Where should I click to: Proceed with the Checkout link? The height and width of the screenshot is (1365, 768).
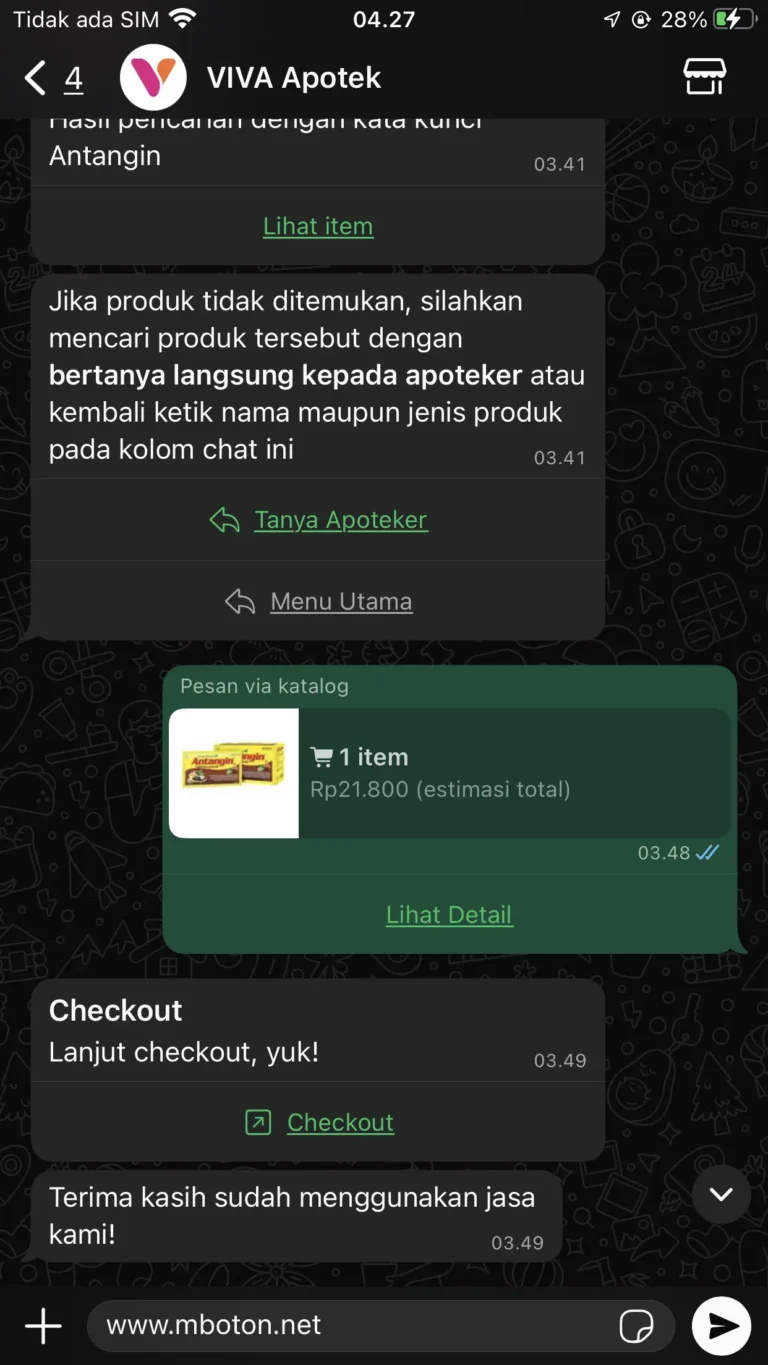[x=340, y=1123]
